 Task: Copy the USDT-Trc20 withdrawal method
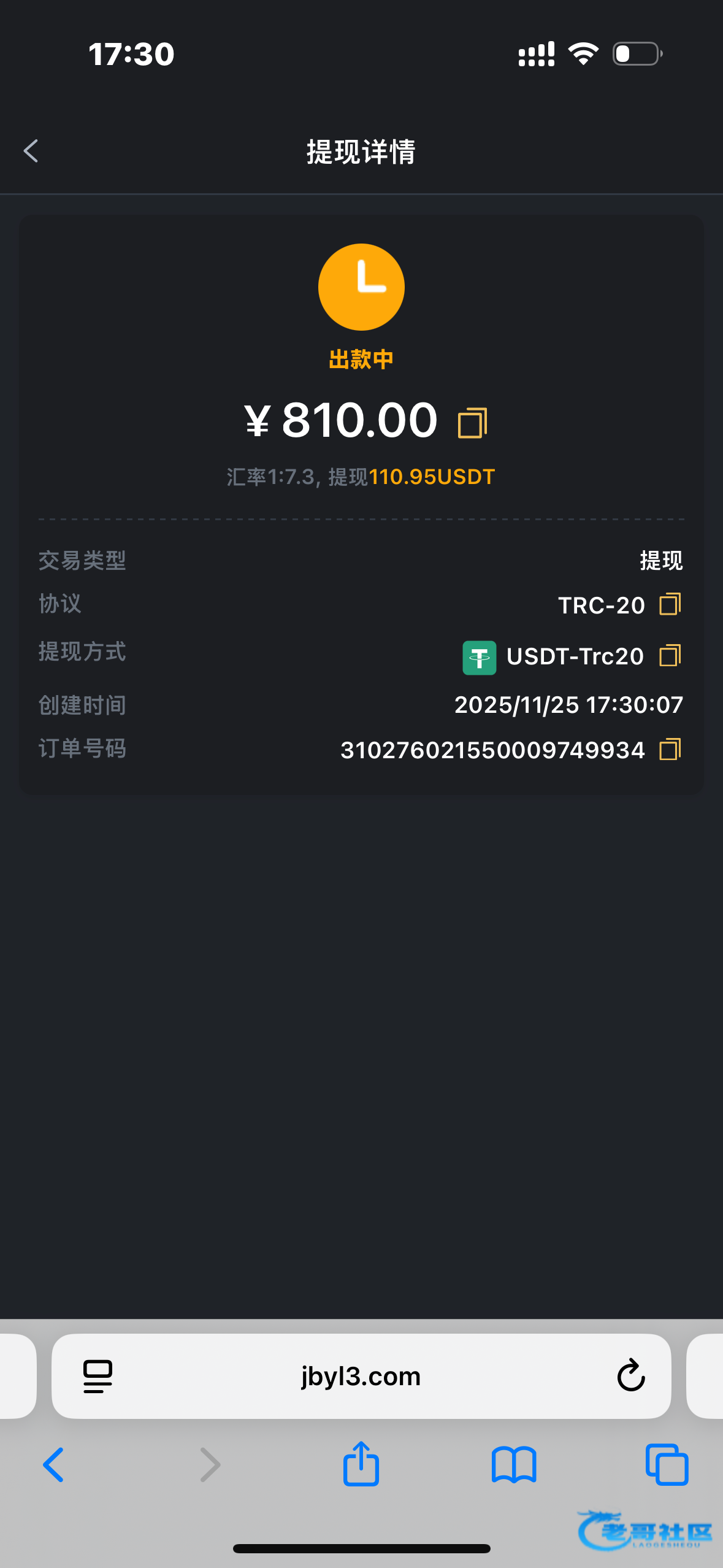[x=670, y=656]
